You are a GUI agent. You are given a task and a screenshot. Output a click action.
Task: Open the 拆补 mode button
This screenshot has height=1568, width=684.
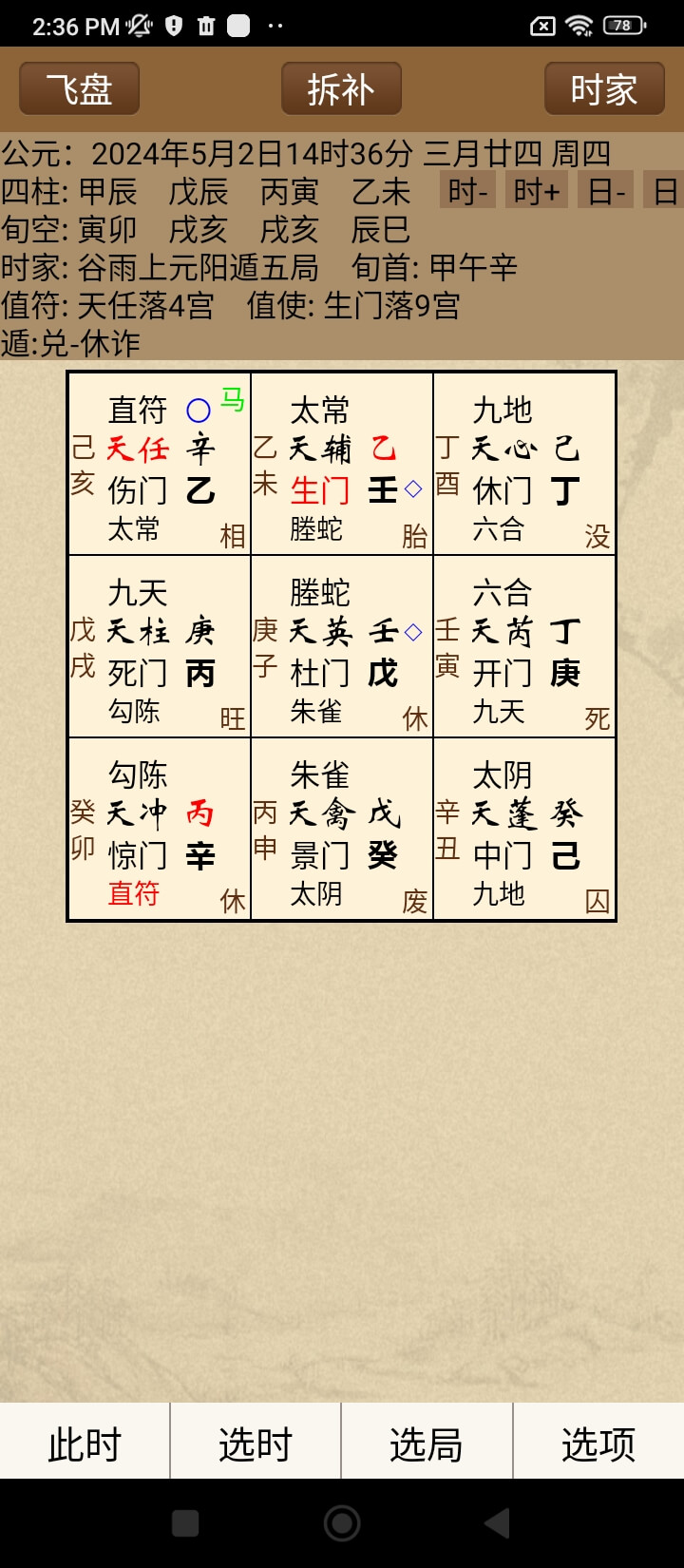(341, 89)
